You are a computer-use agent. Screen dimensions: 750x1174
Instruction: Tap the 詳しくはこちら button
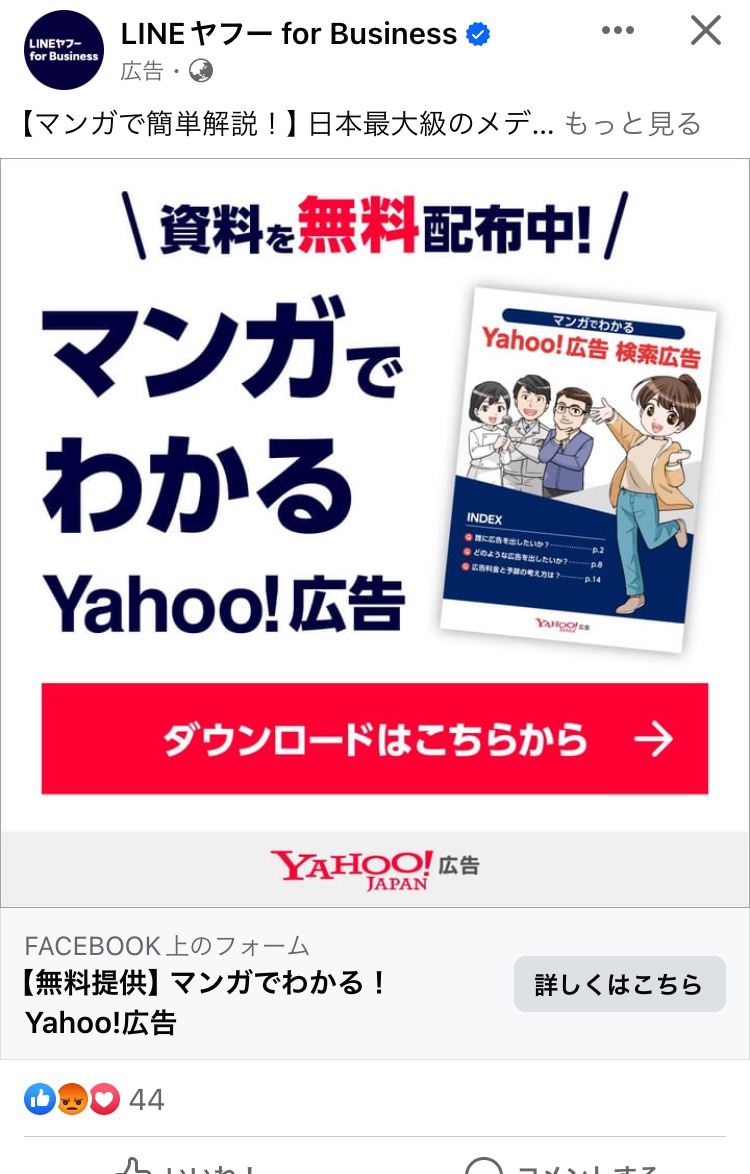click(x=619, y=984)
